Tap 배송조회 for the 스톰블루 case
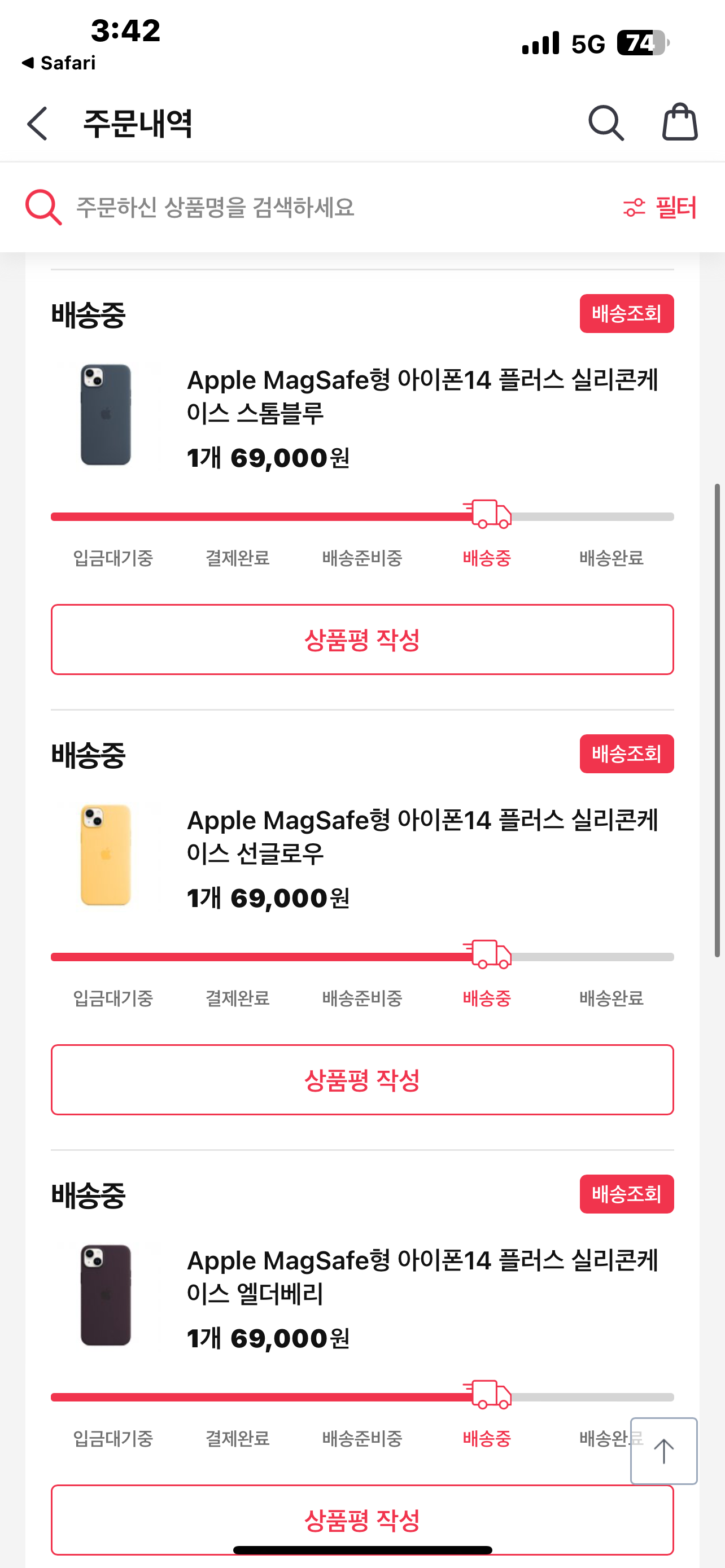 pyautogui.click(x=626, y=313)
